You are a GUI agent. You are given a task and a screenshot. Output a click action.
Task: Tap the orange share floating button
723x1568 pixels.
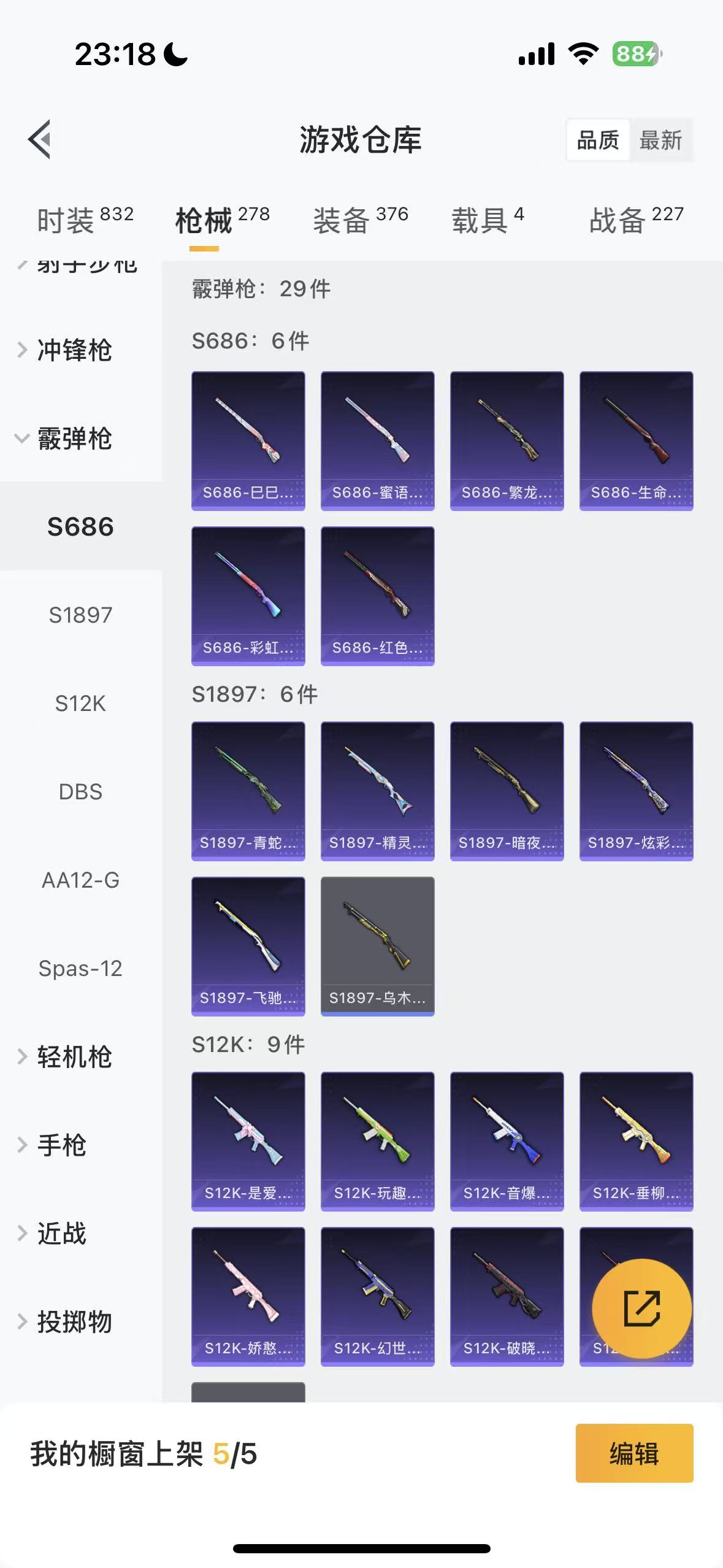pos(641,1309)
